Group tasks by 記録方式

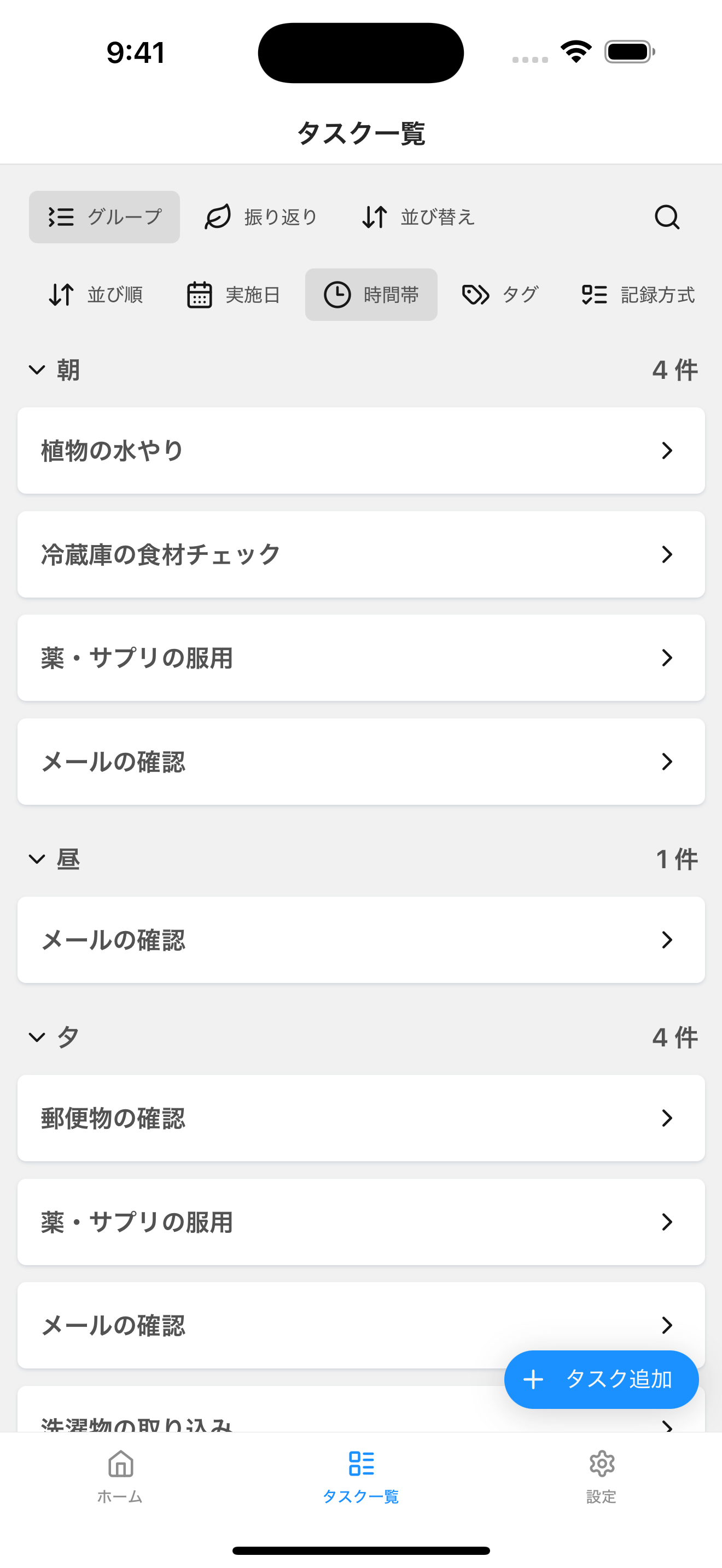tap(637, 295)
